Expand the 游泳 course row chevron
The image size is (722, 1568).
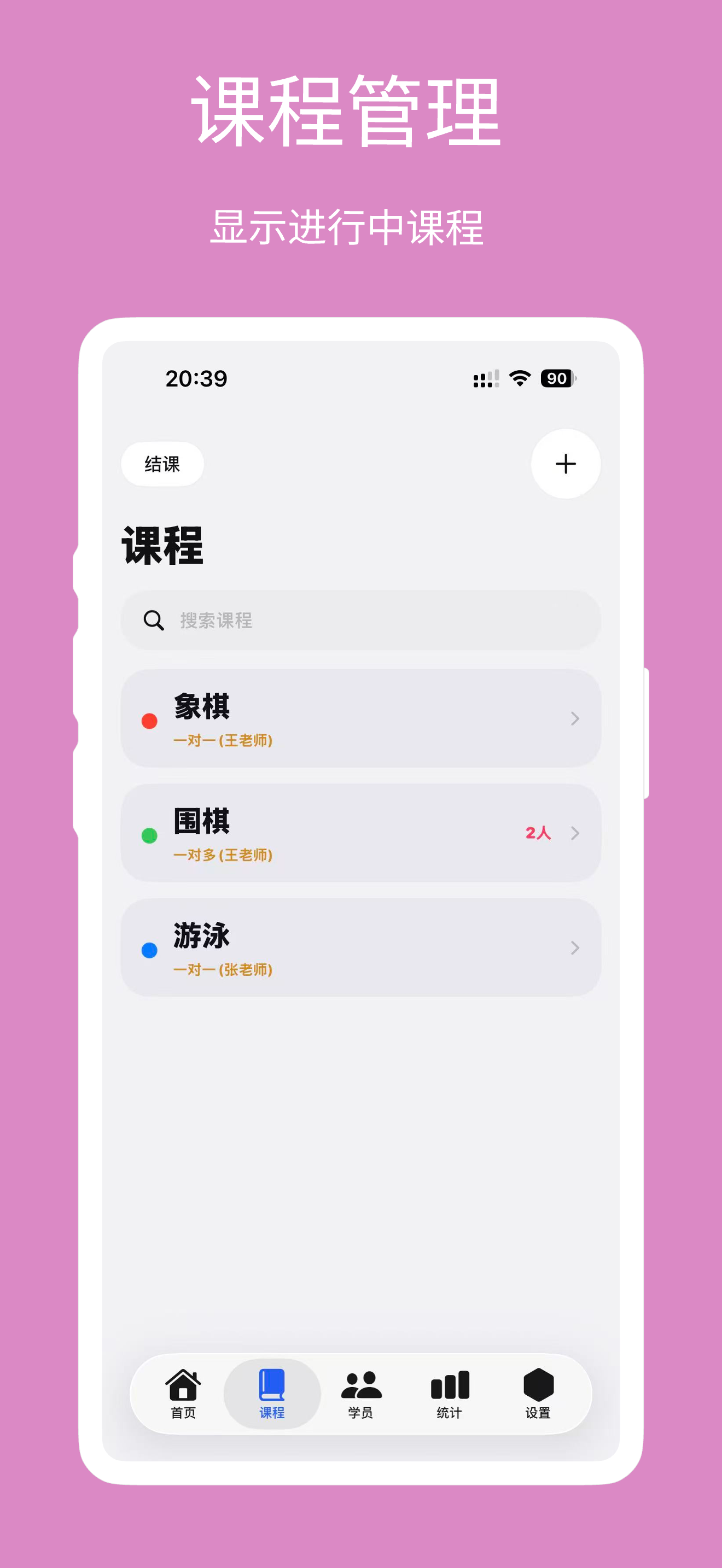click(575, 949)
